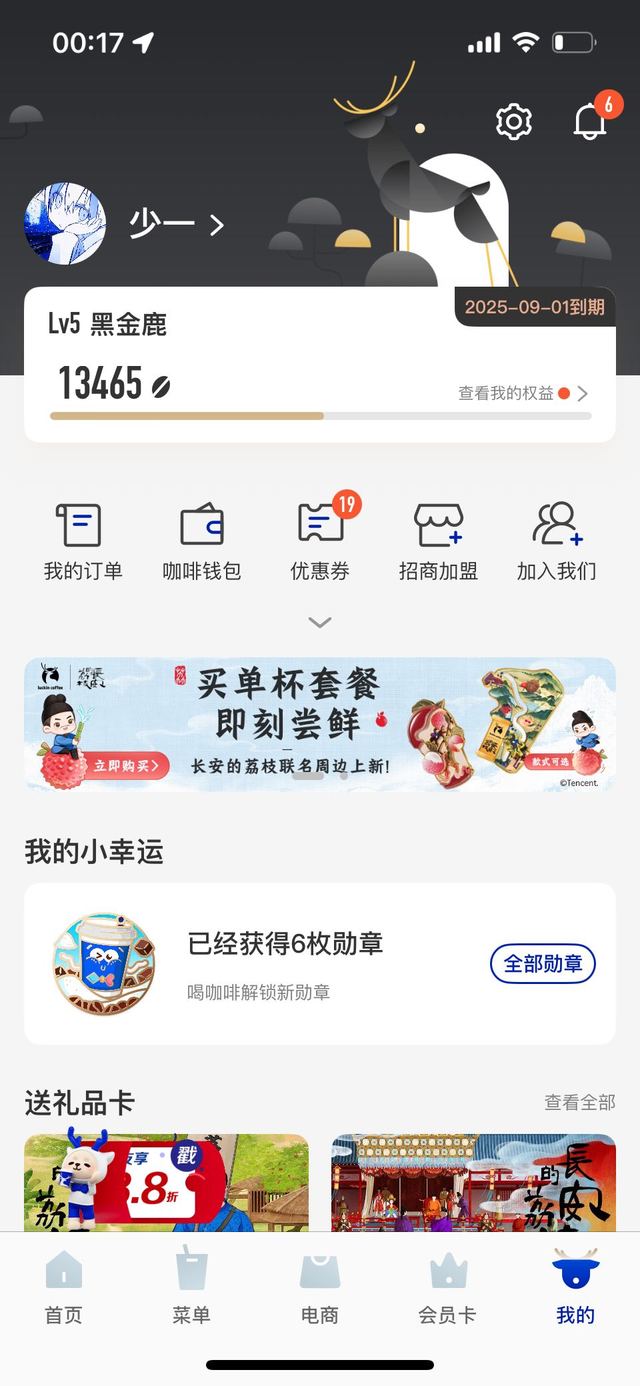Open the 买单杯套餐 banner
Viewport: 640px width, 1386px height.
click(x=320, y=724)
